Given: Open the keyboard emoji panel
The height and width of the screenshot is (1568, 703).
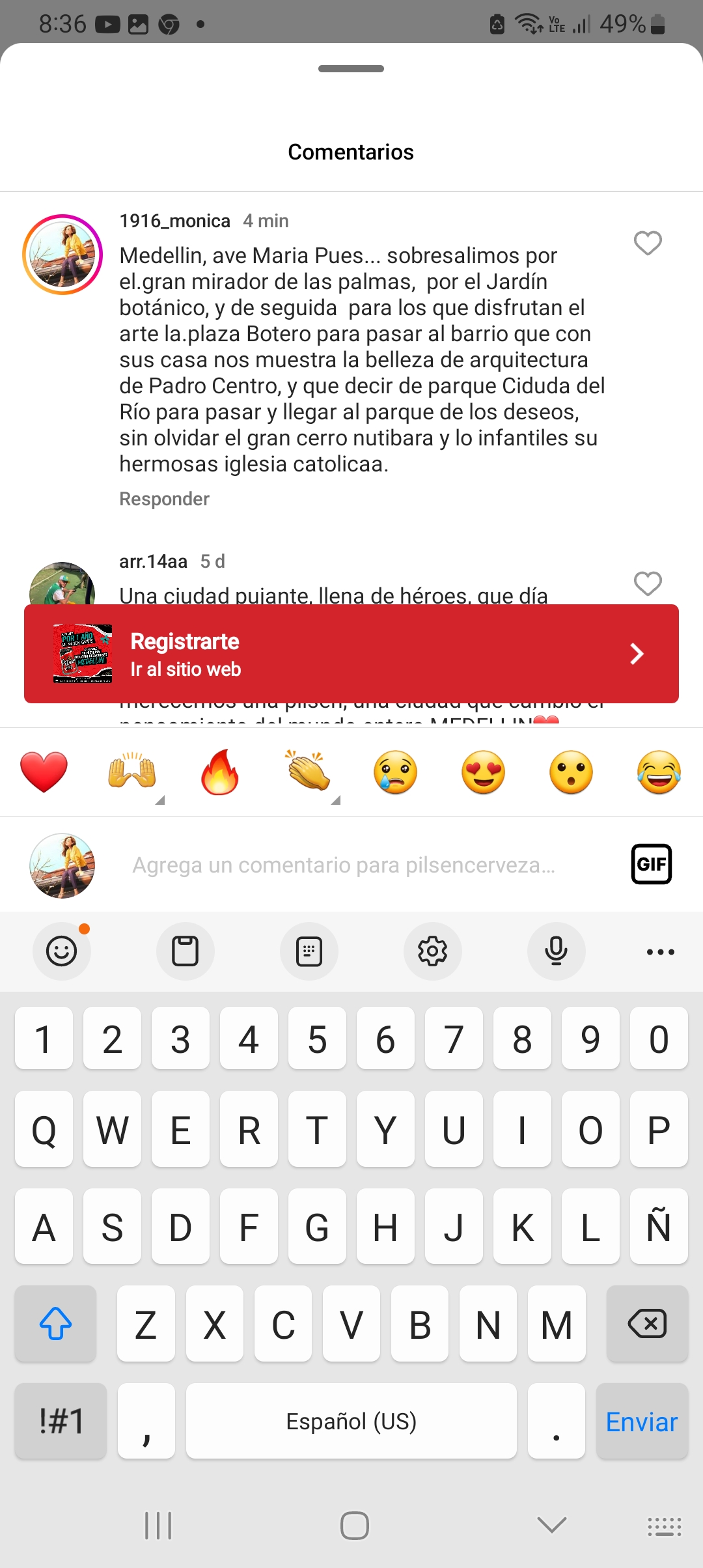Looking at the screenshot, I should pyautogui.click(x=62, y=951).
